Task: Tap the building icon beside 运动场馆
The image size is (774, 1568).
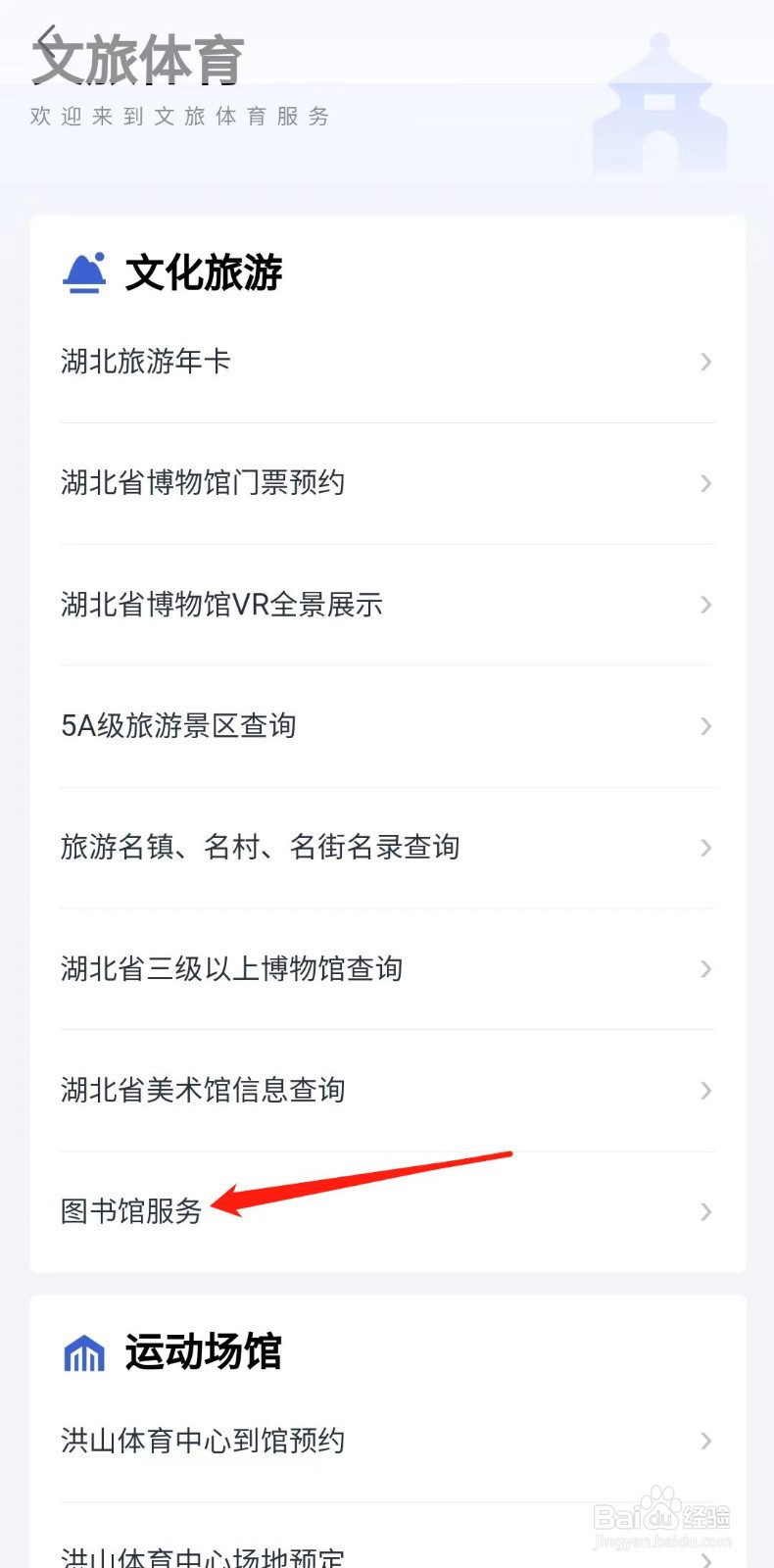Action: pos(85,1353)
